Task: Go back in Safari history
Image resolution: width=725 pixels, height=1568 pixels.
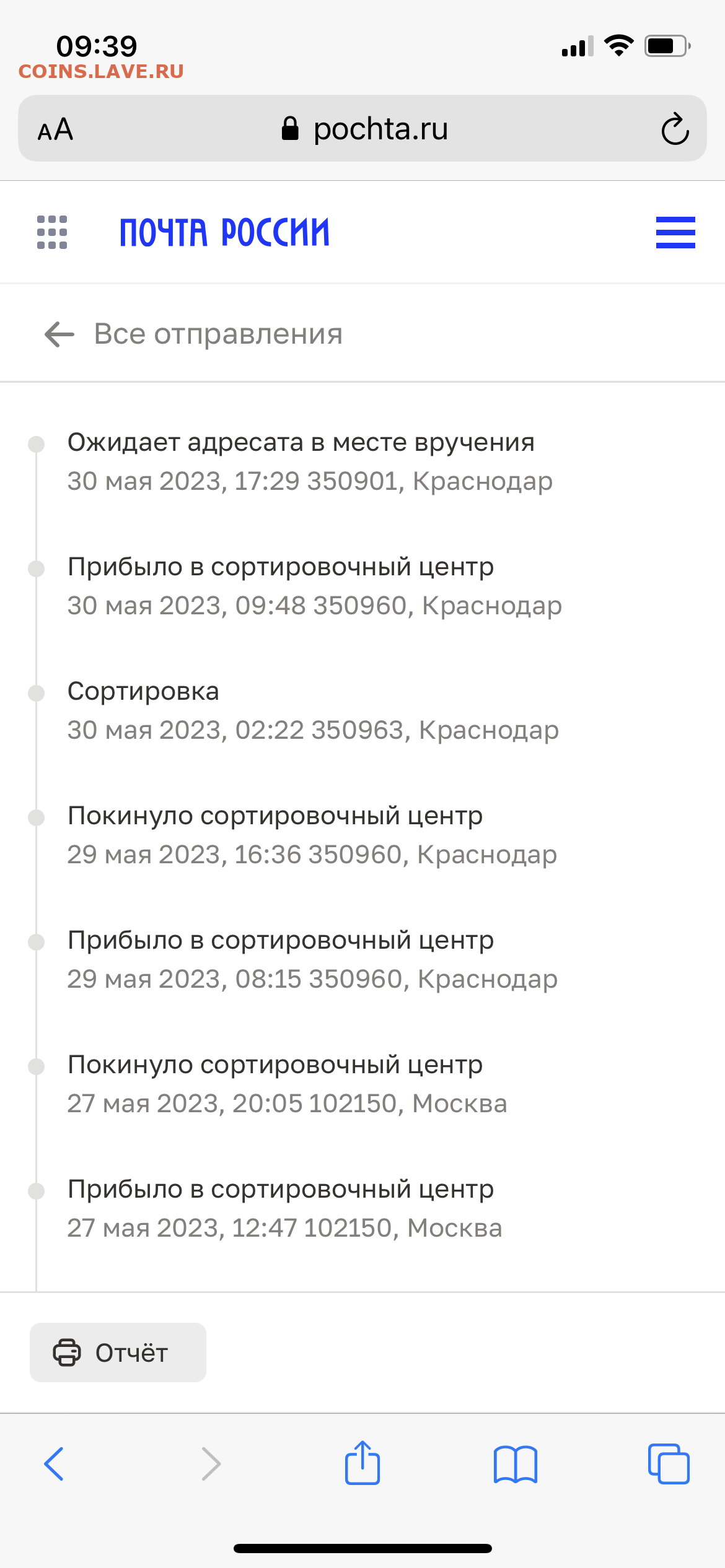Action: [54, 1464]
